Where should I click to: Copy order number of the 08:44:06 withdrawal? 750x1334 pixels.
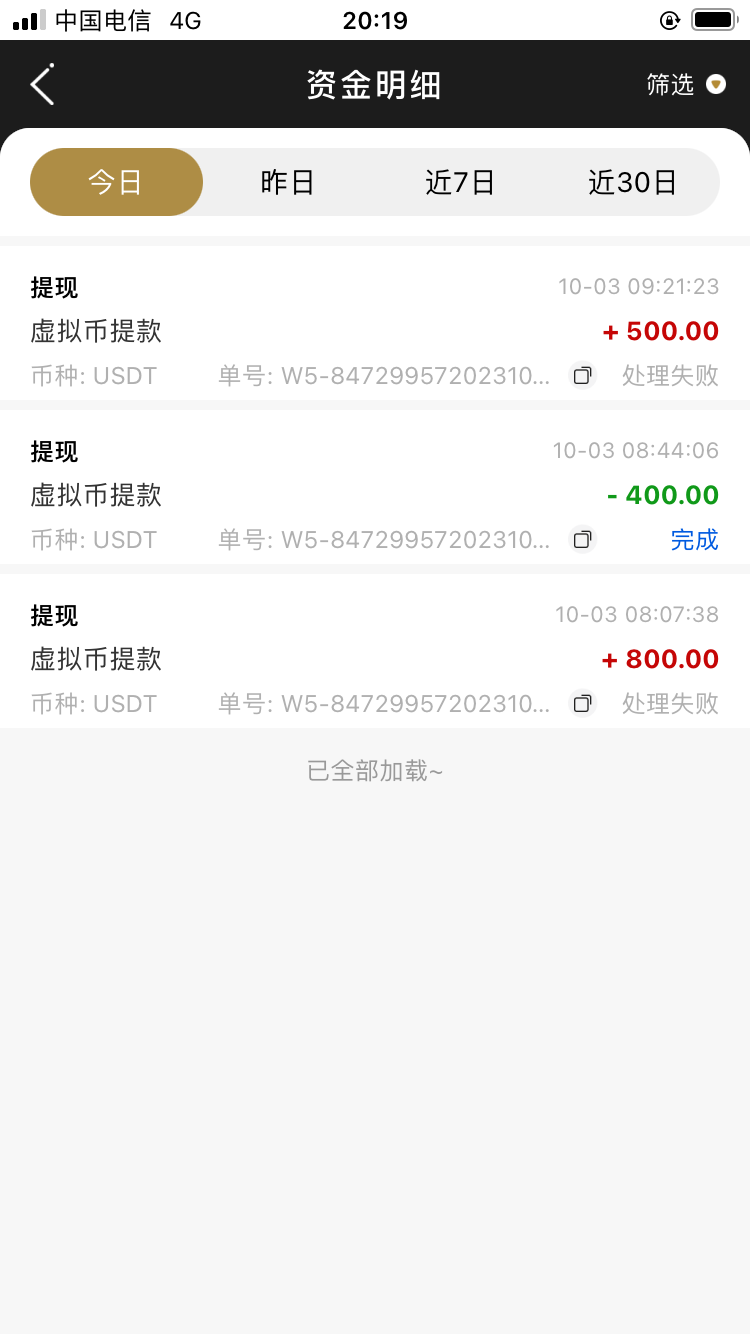tap(582, 540)
